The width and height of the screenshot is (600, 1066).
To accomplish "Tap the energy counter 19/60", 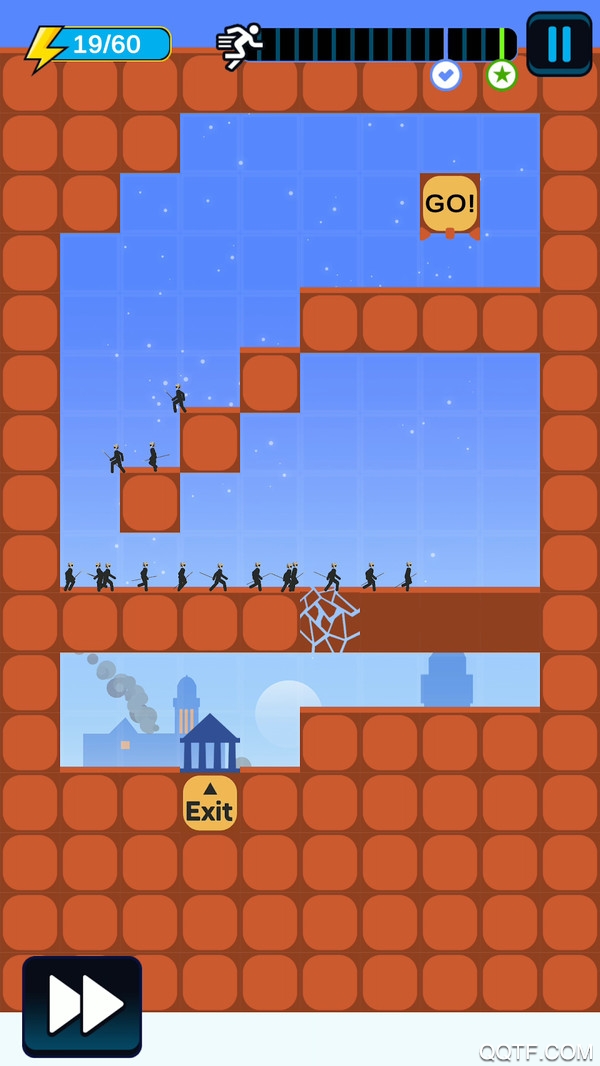I will tap(105, 44).
